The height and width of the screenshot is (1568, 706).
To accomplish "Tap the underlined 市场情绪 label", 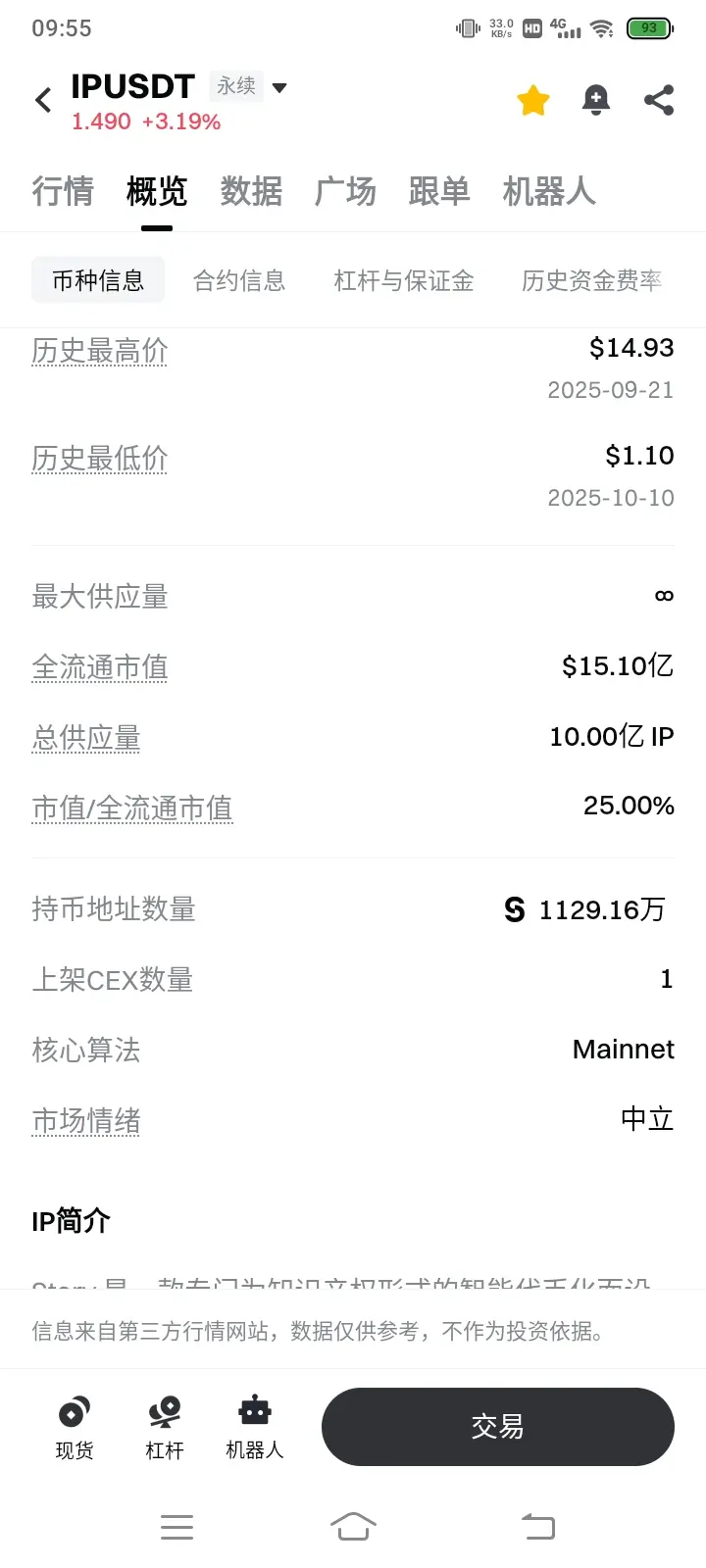I will pyautogui.click(x=86, y=1120).
